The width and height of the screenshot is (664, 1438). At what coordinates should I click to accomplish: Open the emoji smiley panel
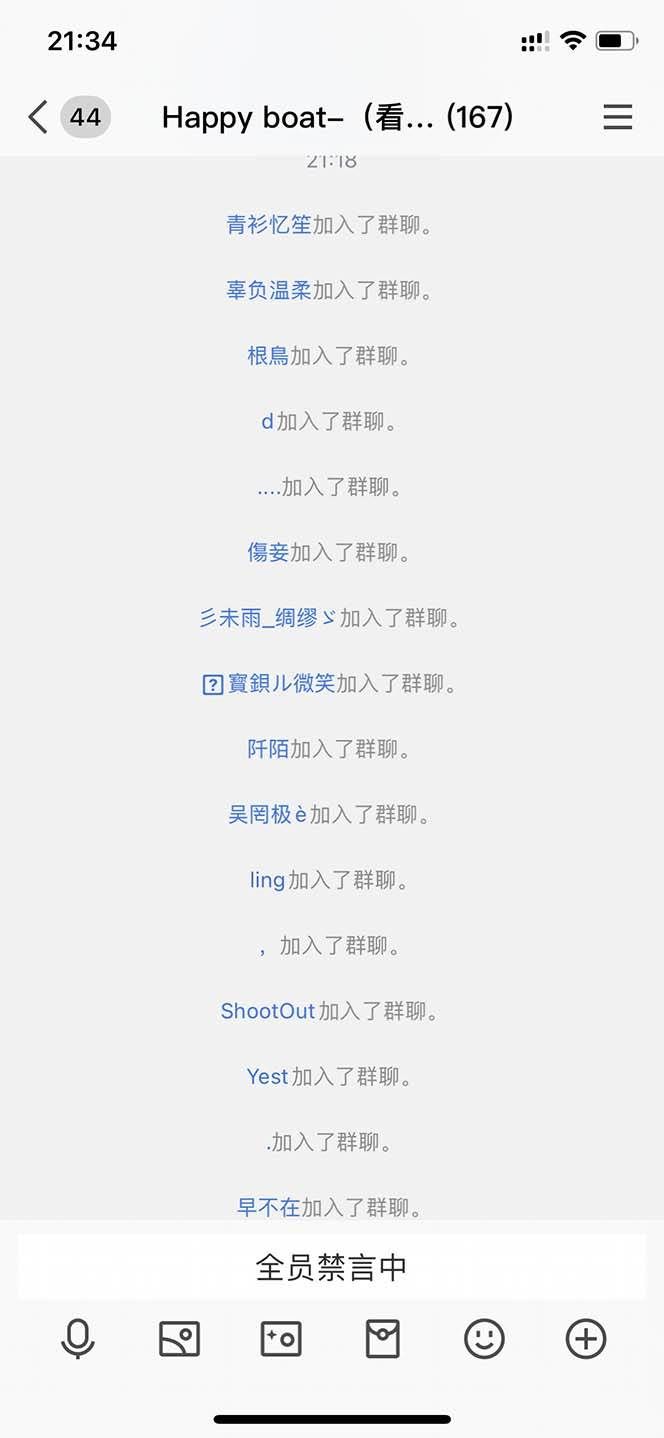click(484, 1338)
